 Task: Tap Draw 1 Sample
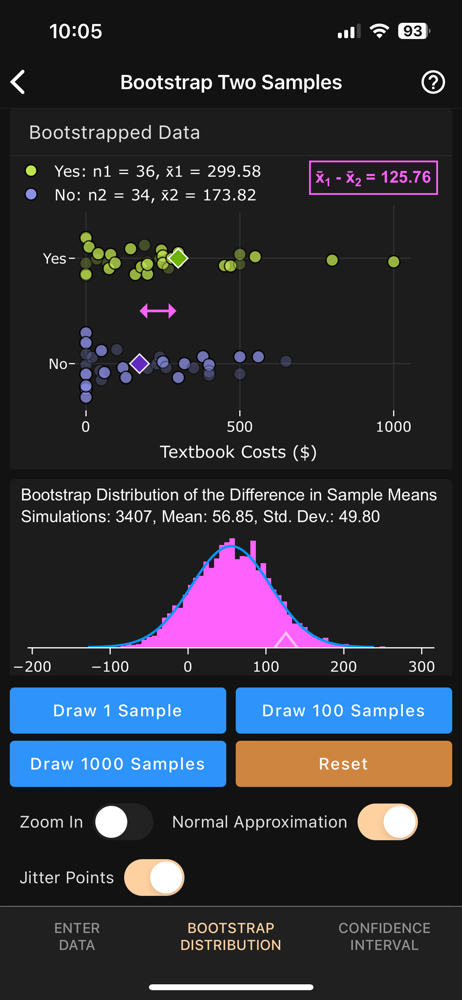(117, 710)
